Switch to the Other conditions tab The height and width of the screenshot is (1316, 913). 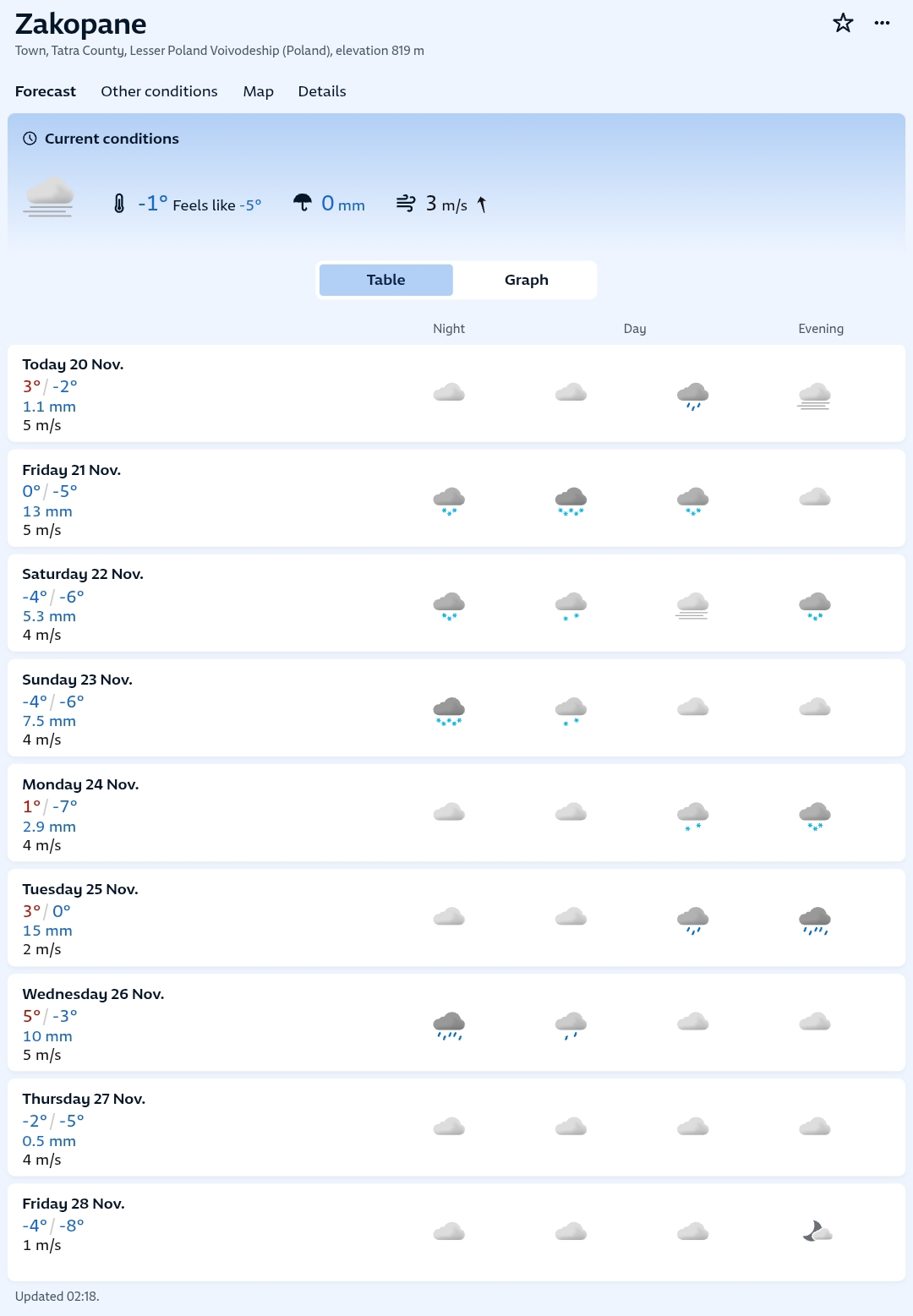pos(159,91)
